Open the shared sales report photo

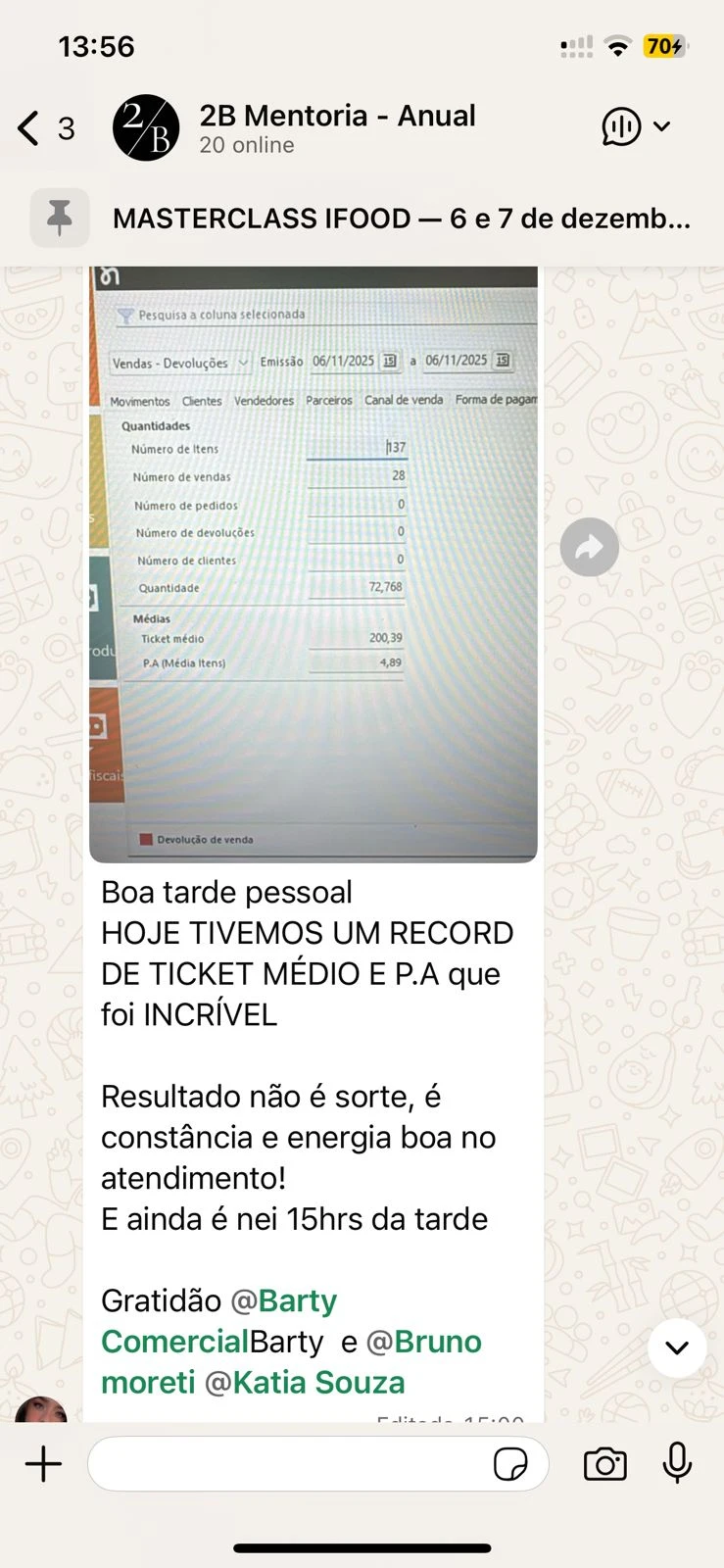(314, 563)
